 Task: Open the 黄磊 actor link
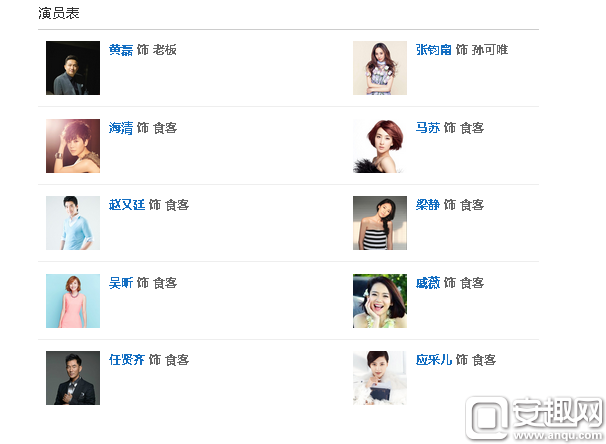coord(121,50)
